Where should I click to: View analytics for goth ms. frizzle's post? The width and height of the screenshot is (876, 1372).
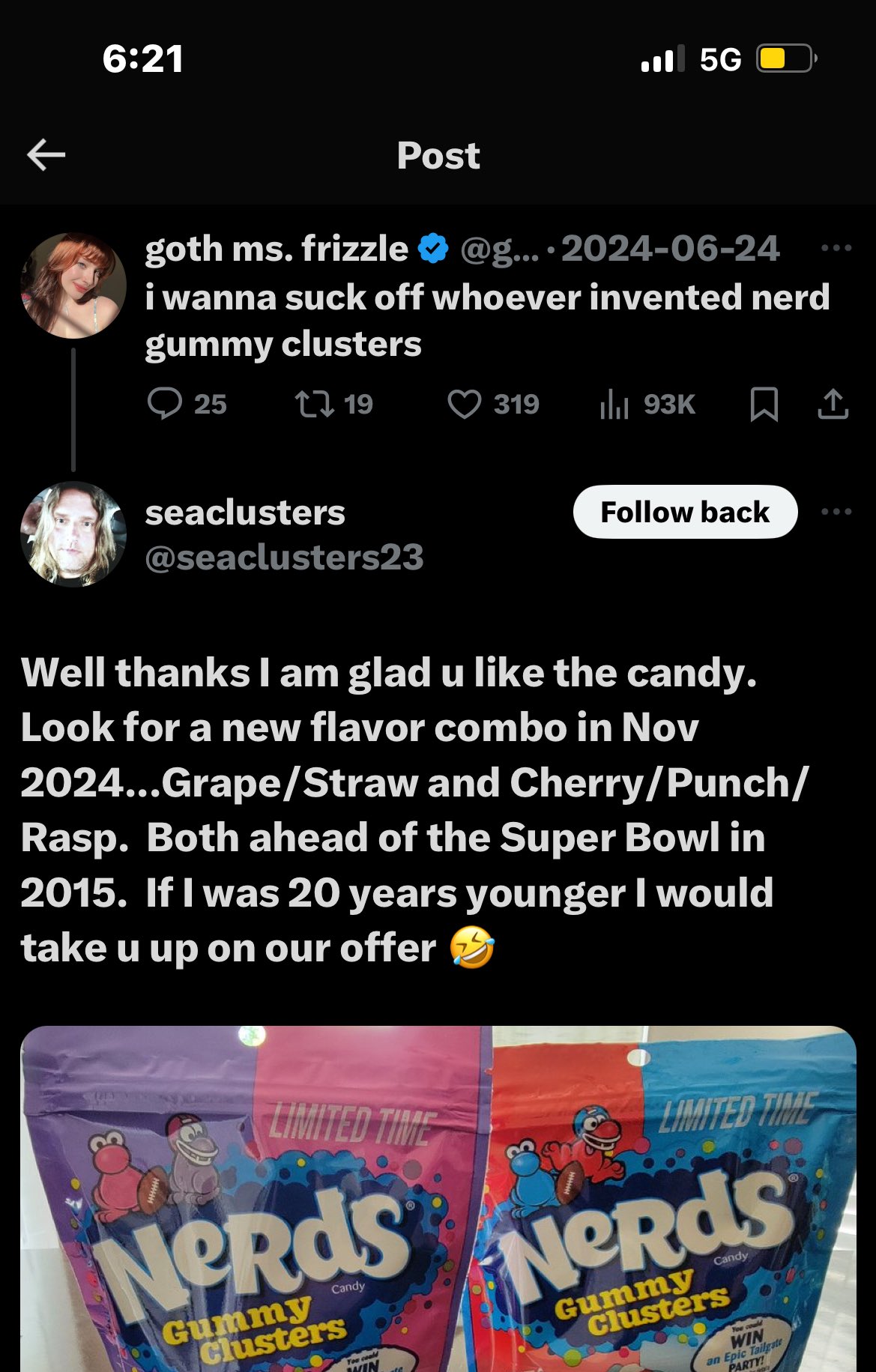[614, 404]
